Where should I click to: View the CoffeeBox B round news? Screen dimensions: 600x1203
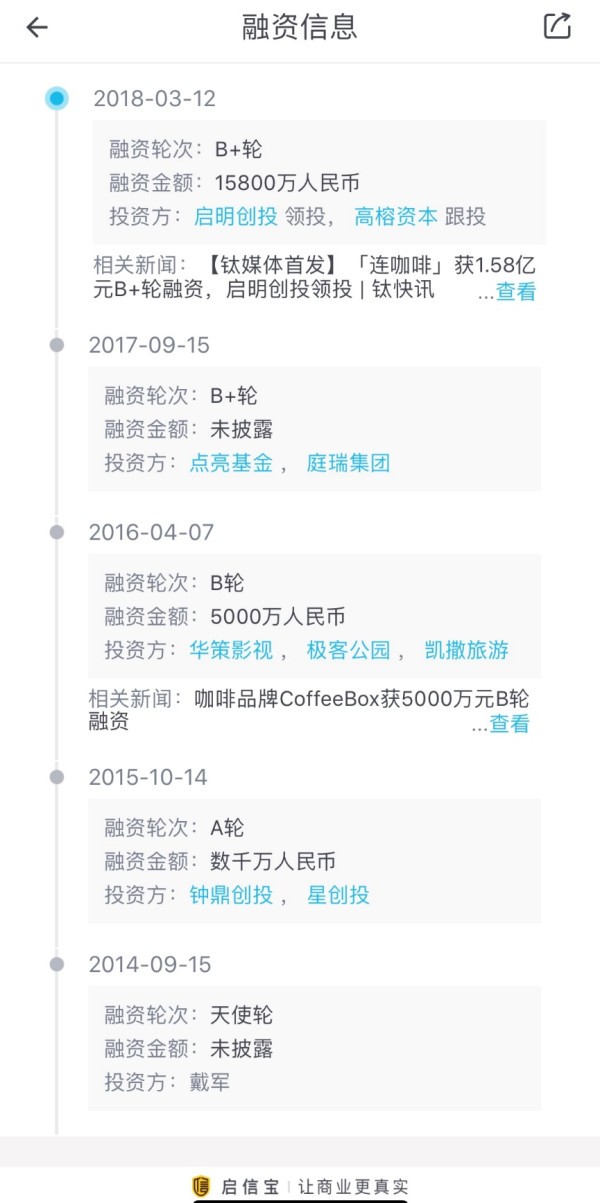pos(509,724)
